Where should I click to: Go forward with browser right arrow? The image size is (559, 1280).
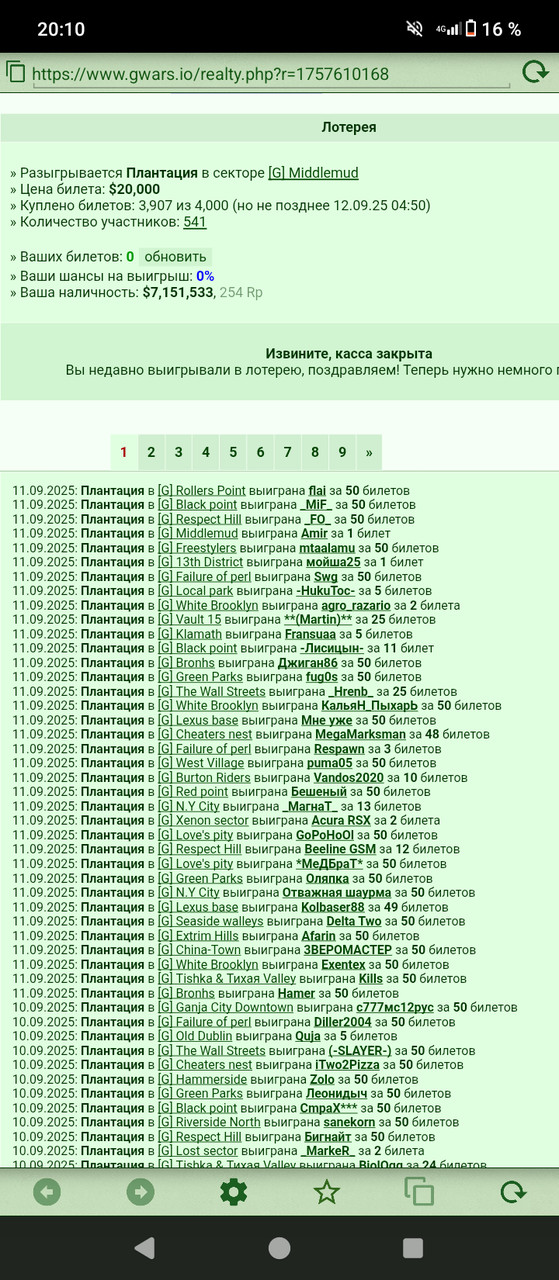(x=140, y=1192)
